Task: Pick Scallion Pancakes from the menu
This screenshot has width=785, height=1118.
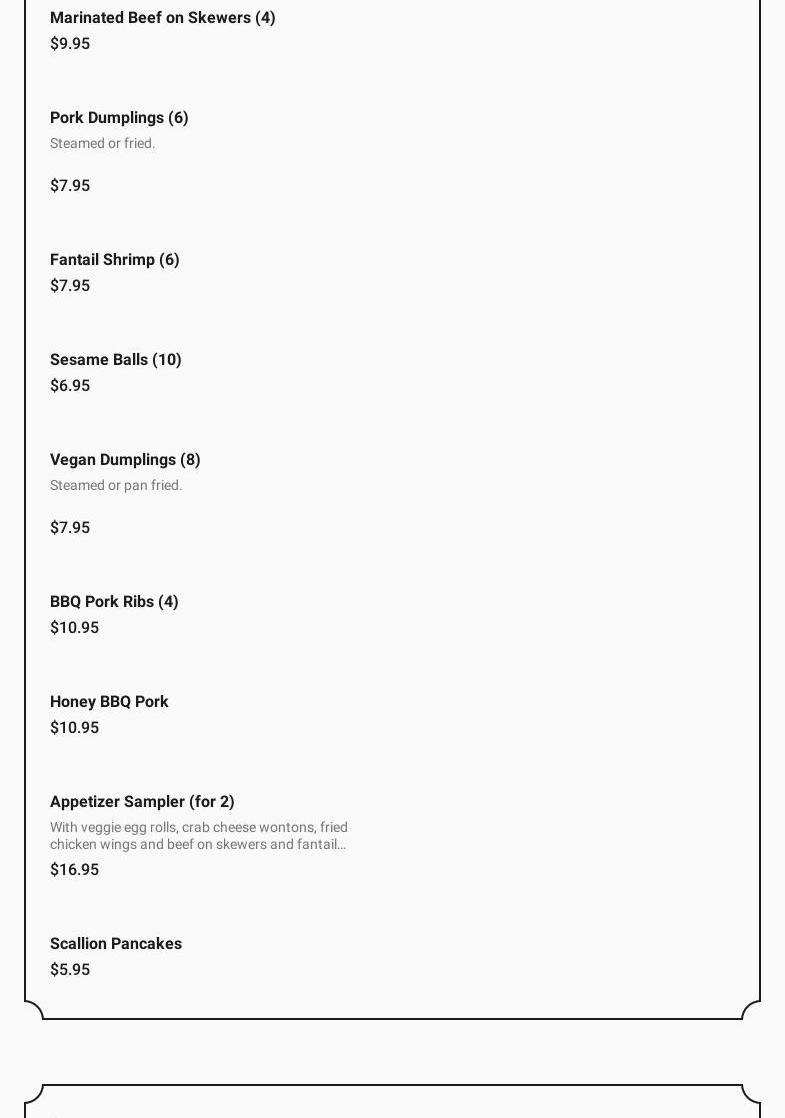Action: point(116,944)
